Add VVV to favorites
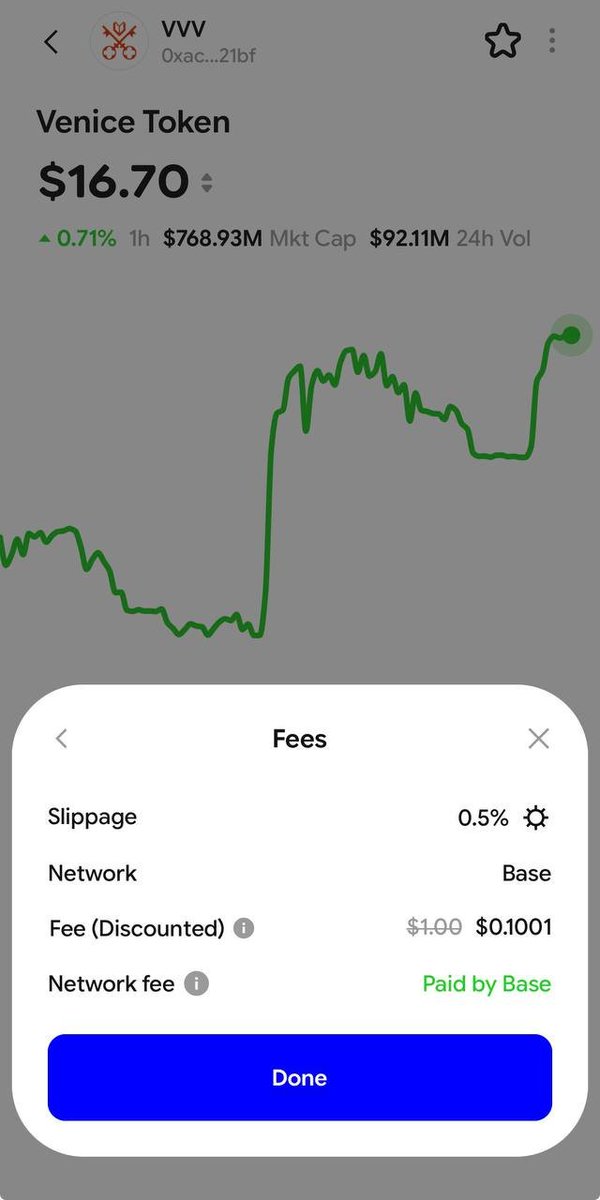 (503, 41)
